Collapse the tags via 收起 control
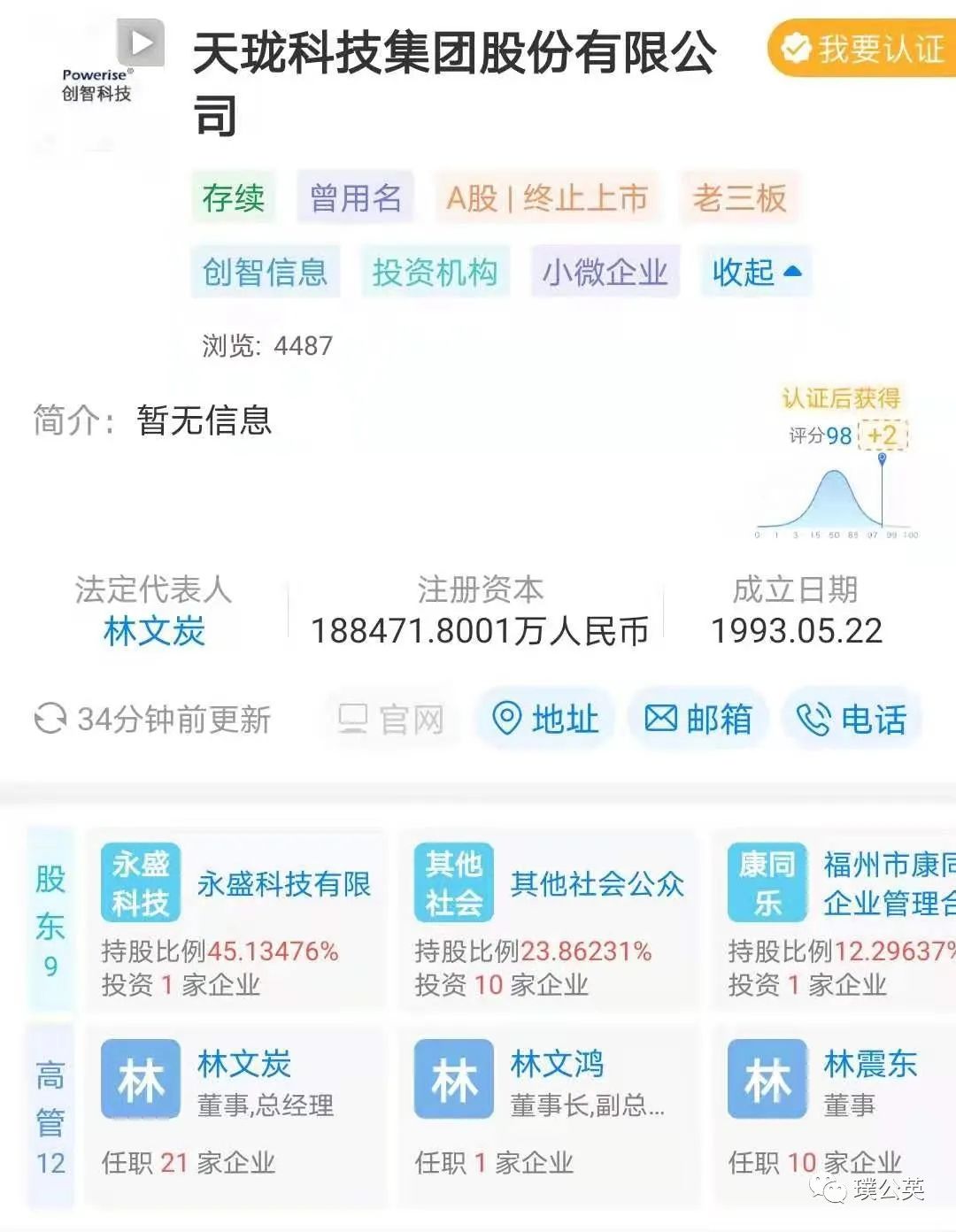 click(x=755, y=272)
